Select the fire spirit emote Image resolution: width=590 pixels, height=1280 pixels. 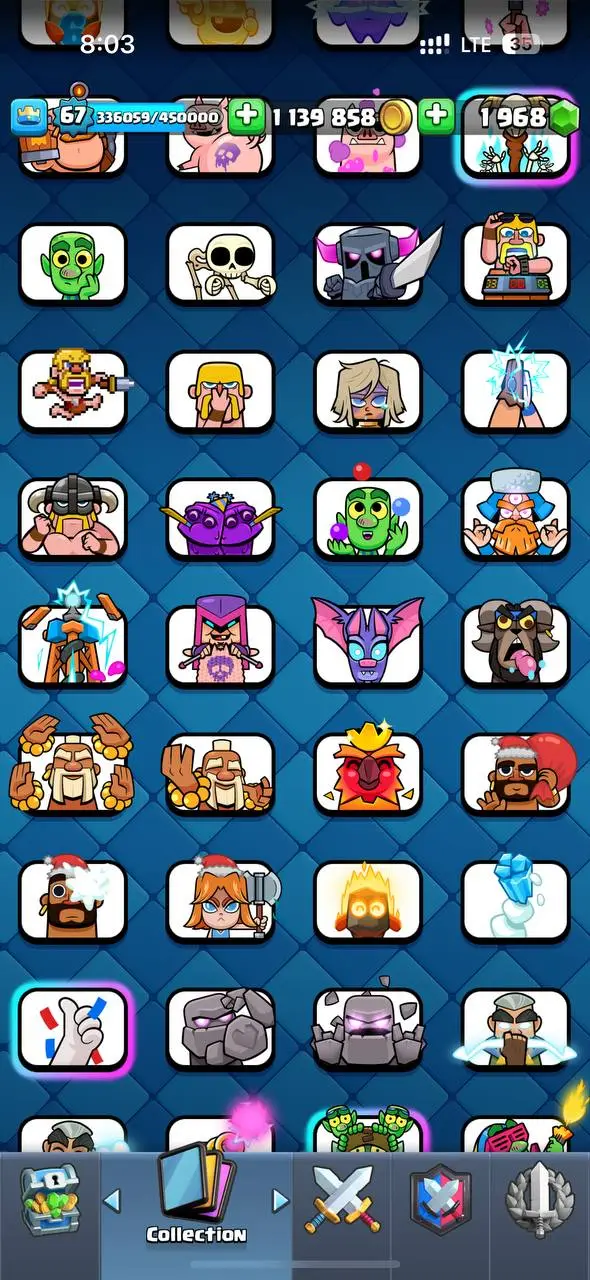point(368,900)
